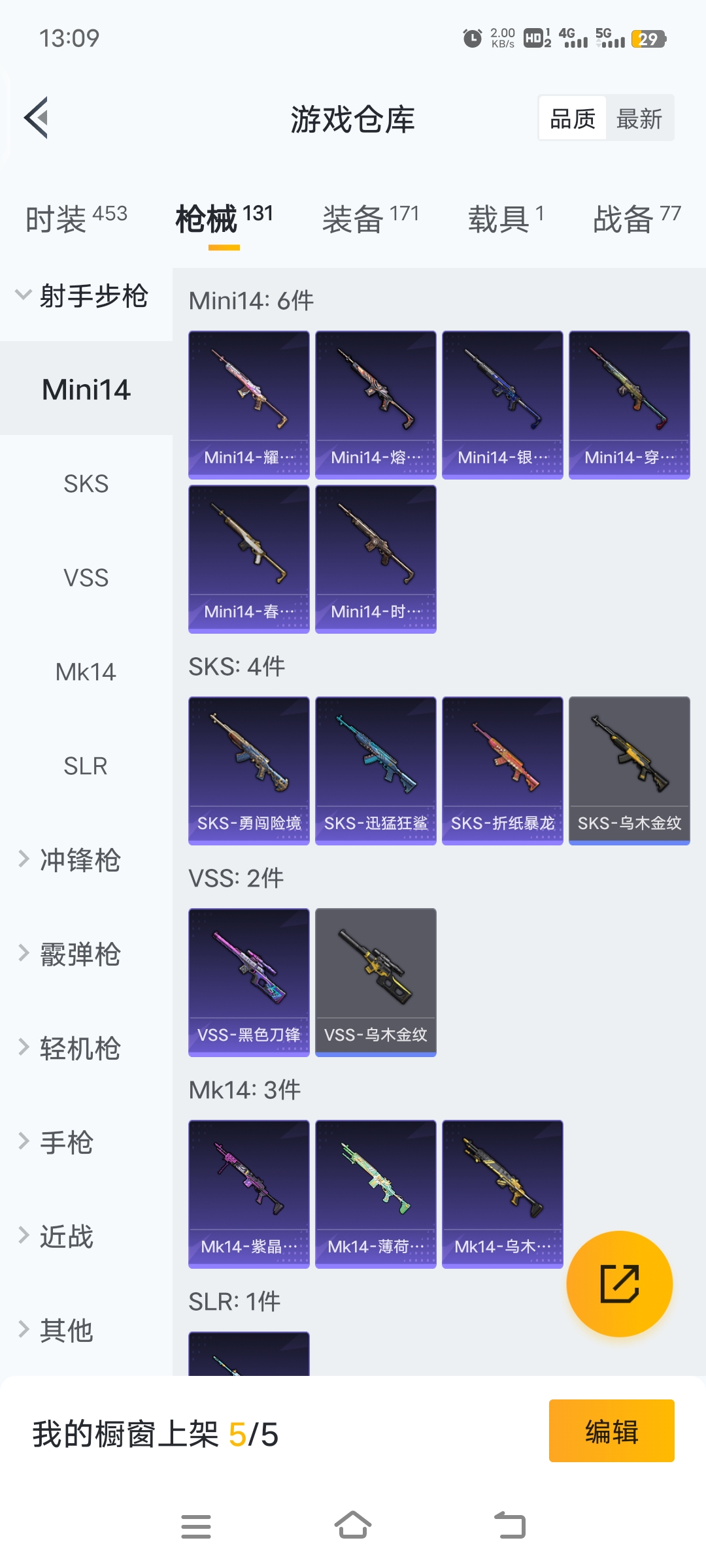Screen dimensions: 706x1568
Task: Go back from 游戏仓库
Action: 37,118
